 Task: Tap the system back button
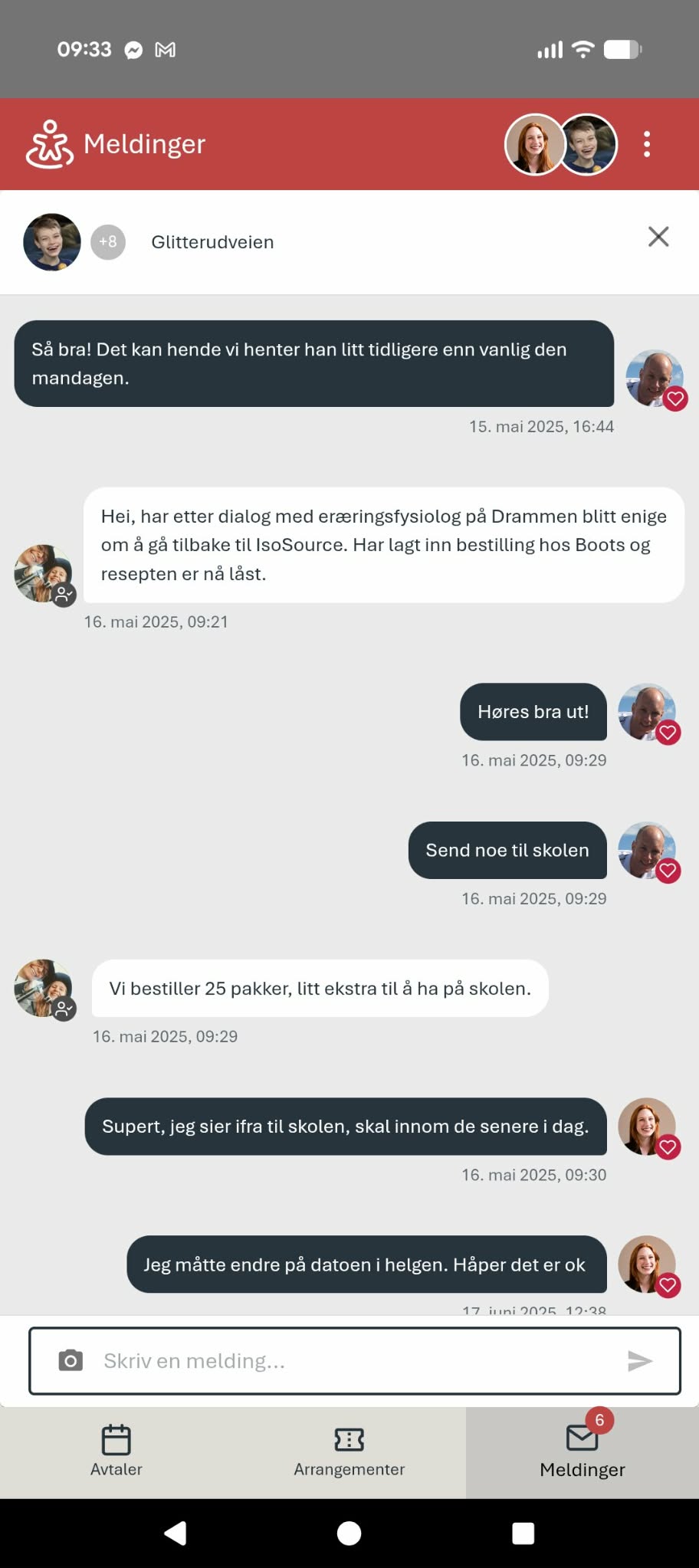coord(176,1533)
